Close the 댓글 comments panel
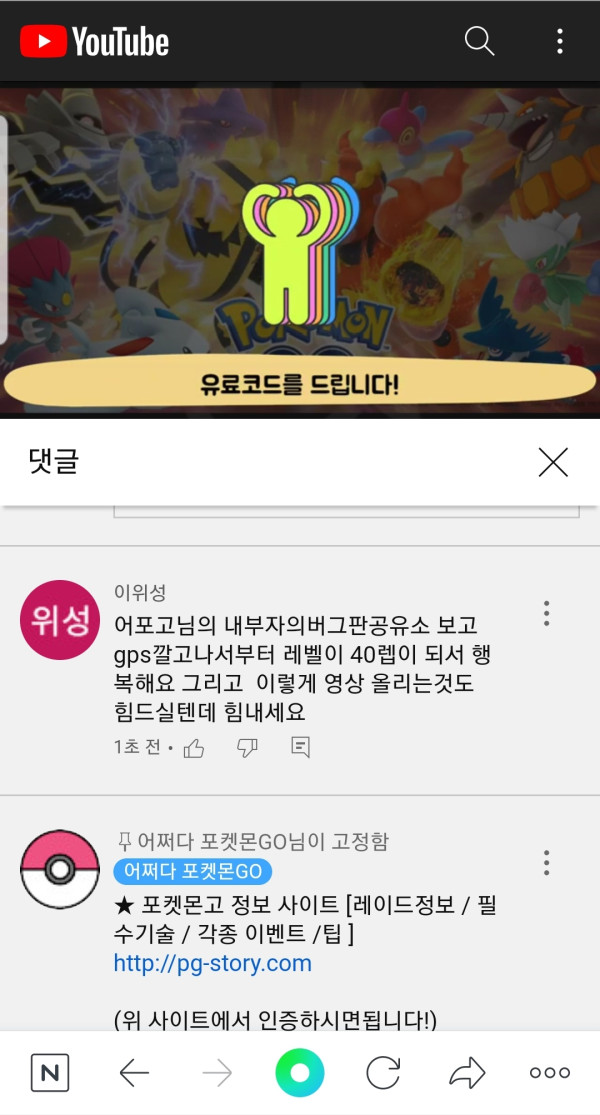 click(x=552, y=461)
